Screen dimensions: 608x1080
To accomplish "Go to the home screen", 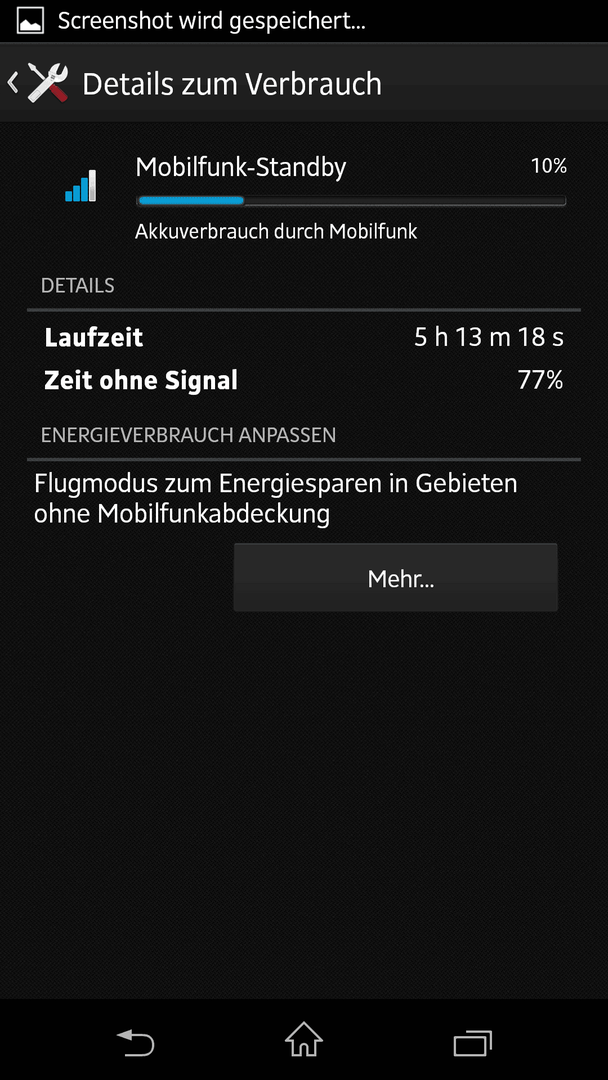I will (304, 1039).
